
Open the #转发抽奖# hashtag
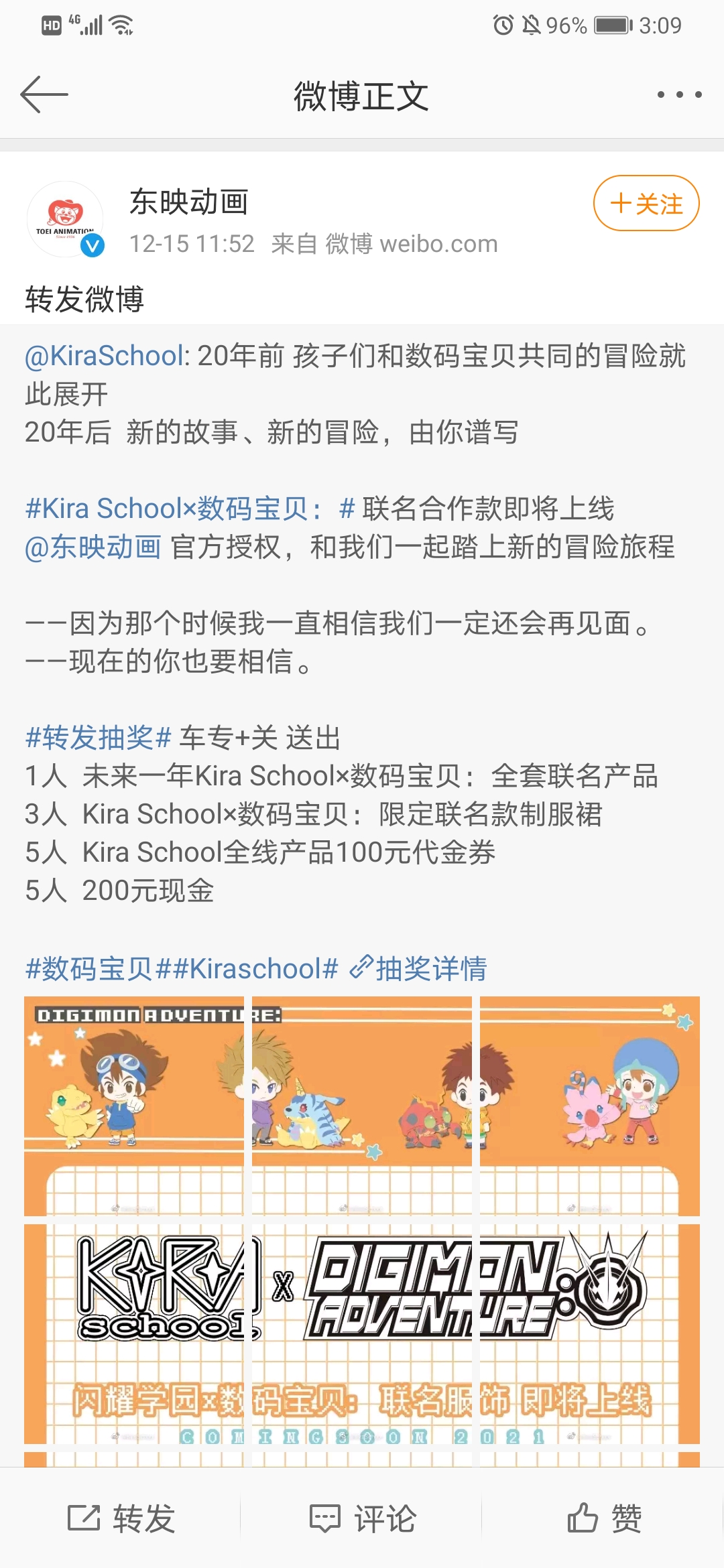click(x=98, y=738)
